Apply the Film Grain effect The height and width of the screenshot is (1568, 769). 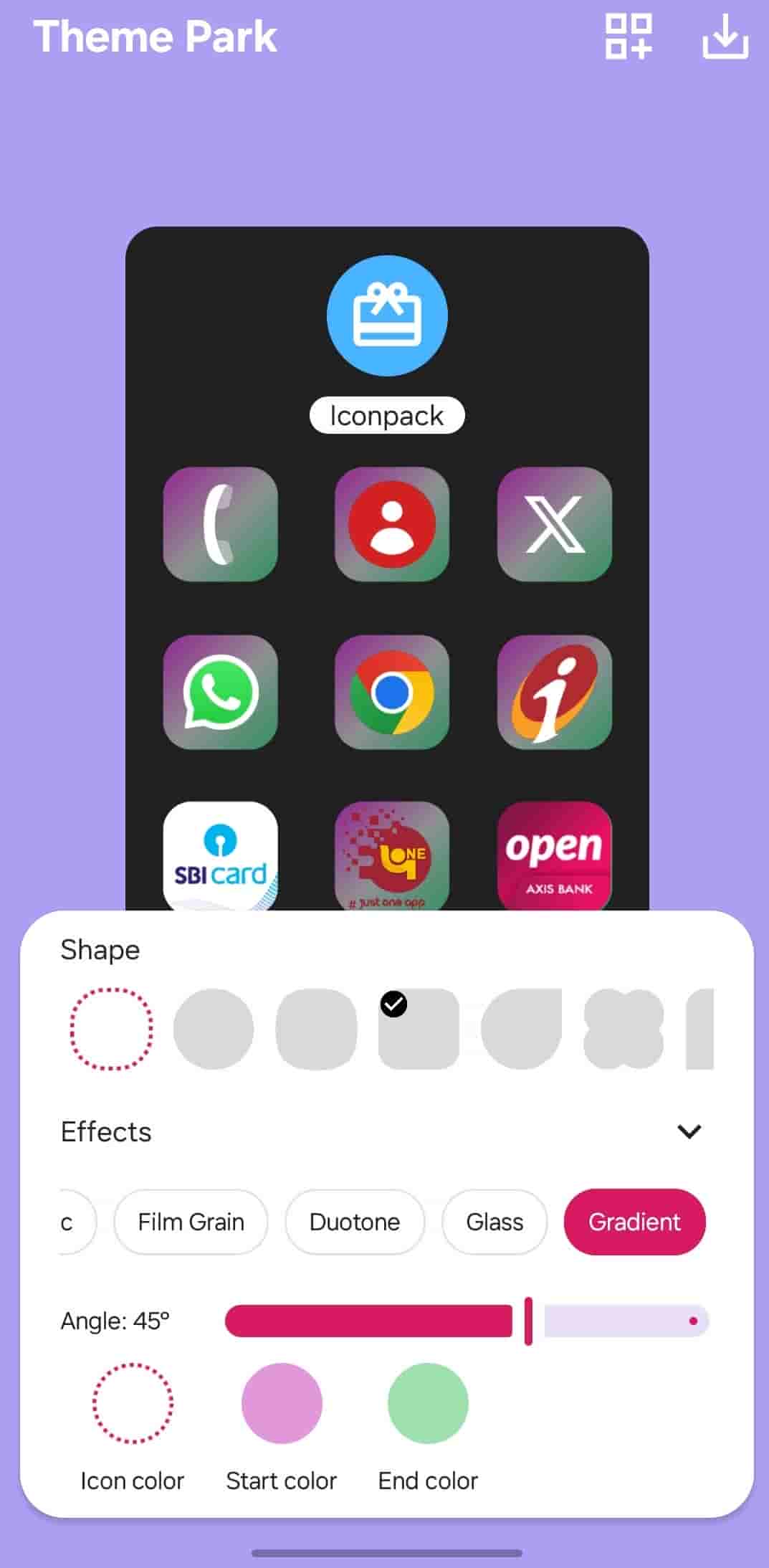click(191, 1222)
